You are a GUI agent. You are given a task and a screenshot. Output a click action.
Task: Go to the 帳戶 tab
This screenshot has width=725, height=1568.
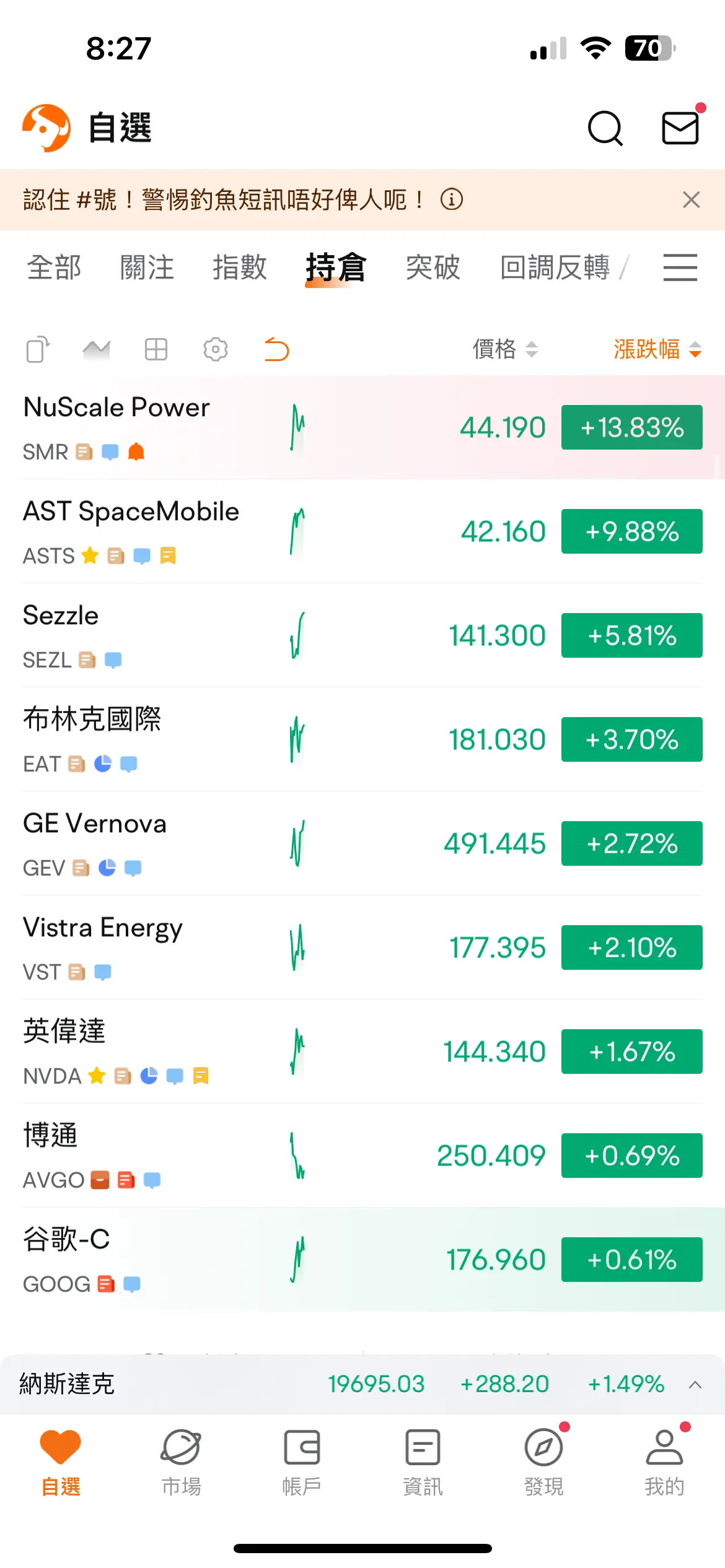point(302,1463)
